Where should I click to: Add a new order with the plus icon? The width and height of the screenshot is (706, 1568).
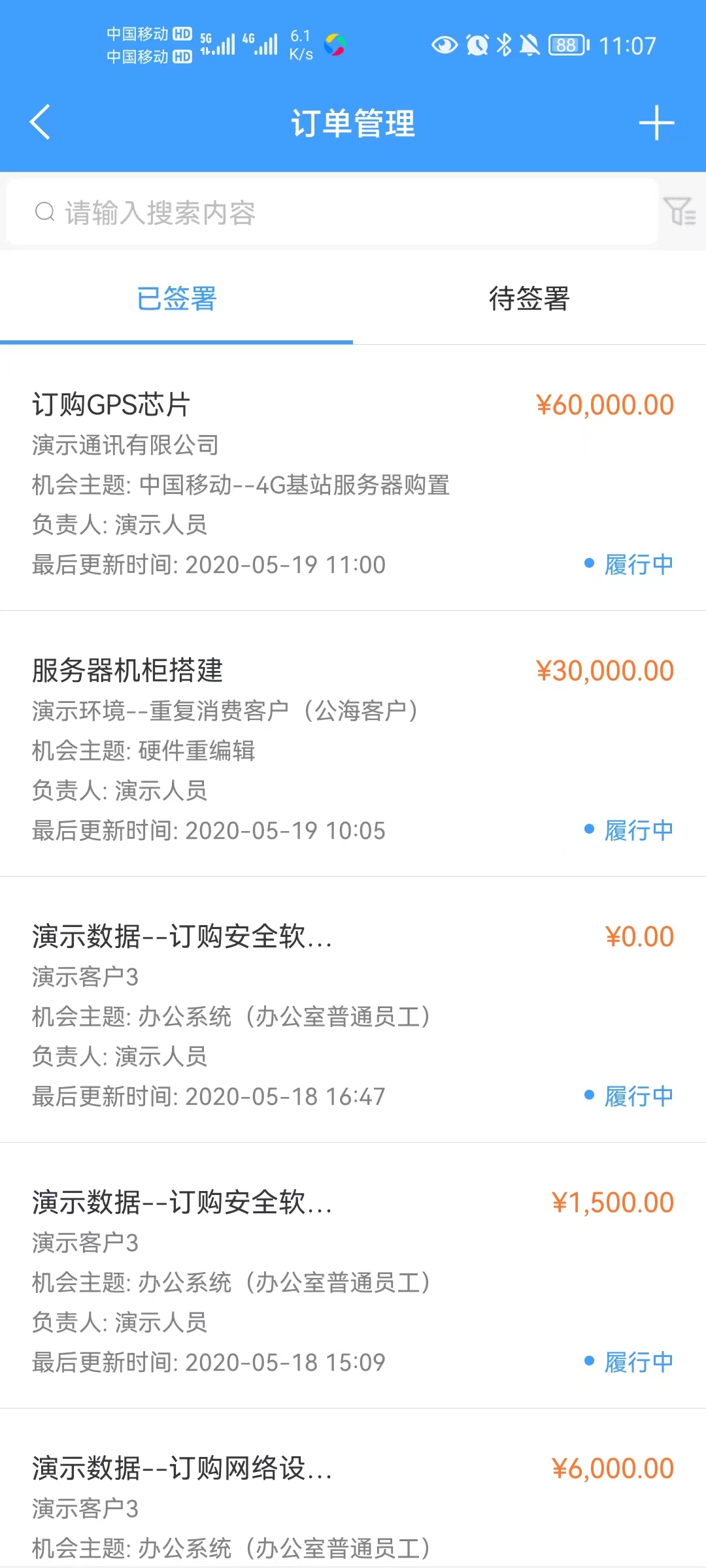(656, 123)
